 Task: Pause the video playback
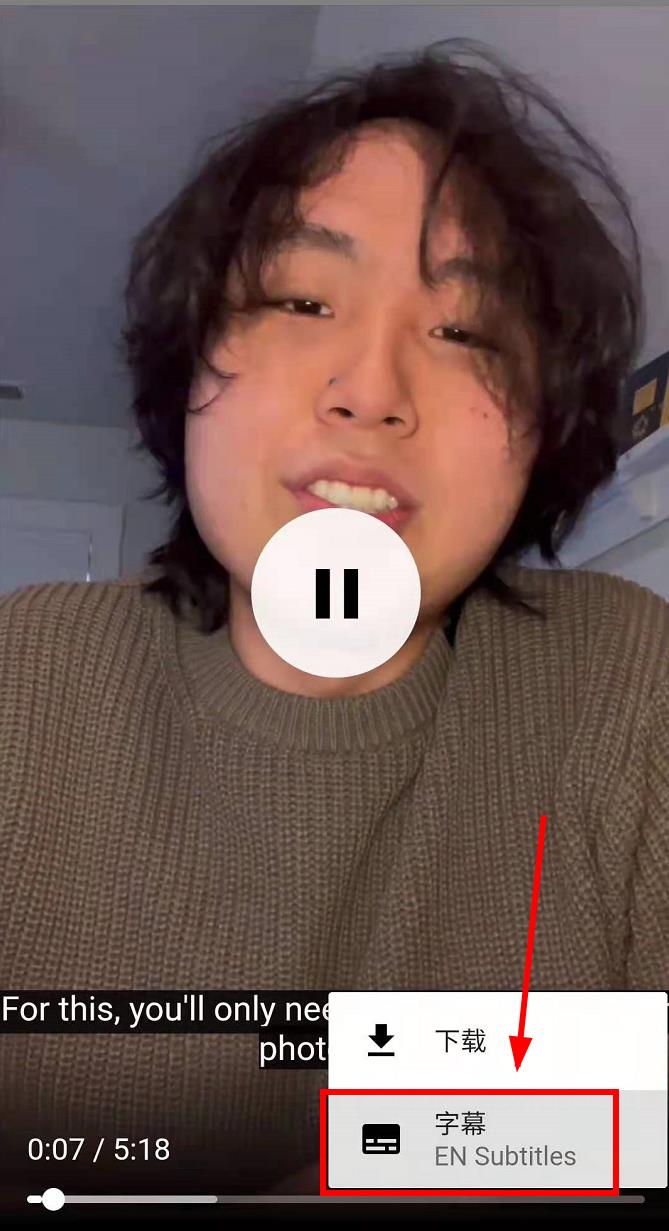(x=336, y=593)
